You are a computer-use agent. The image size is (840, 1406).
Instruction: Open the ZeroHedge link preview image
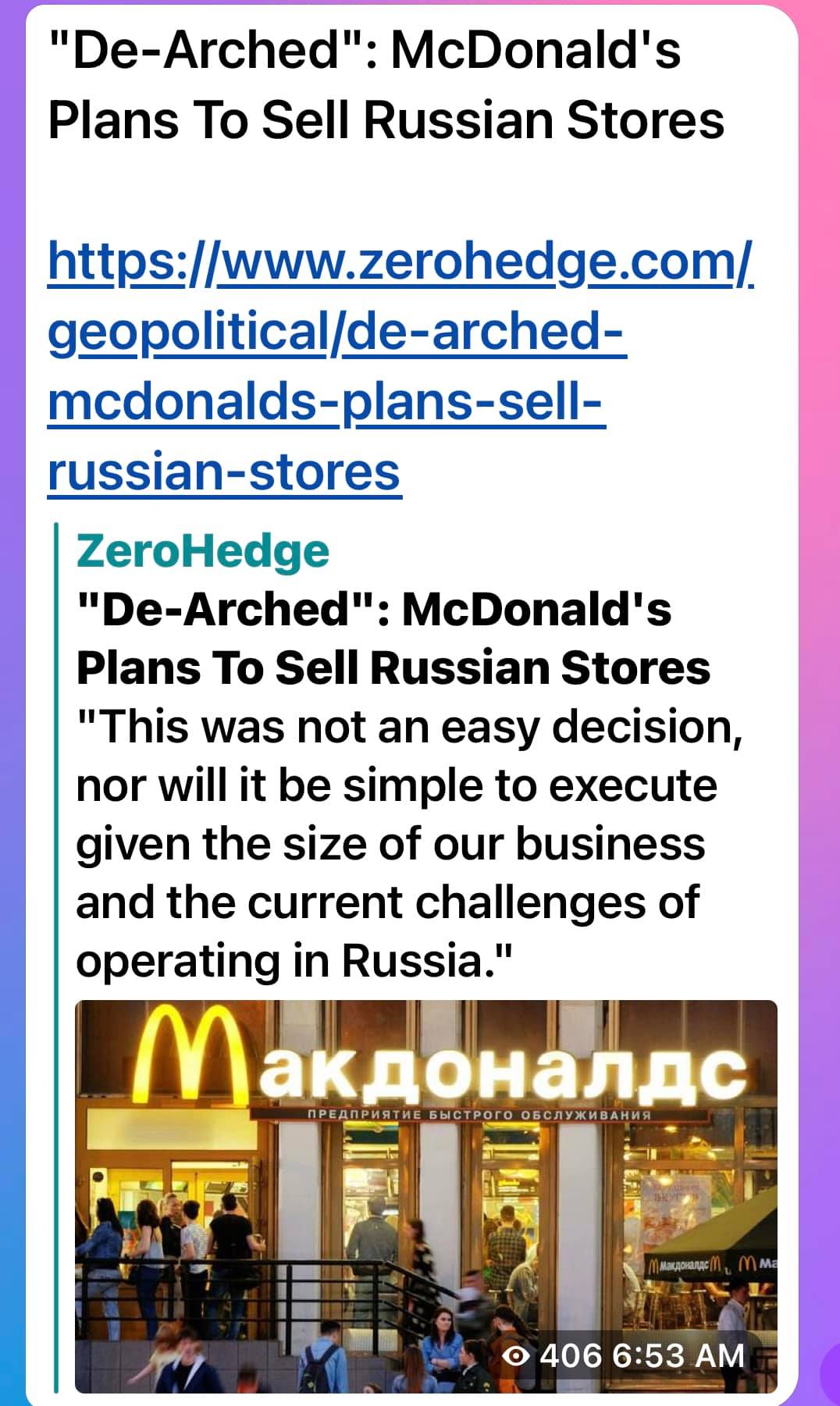(425, 1194)
